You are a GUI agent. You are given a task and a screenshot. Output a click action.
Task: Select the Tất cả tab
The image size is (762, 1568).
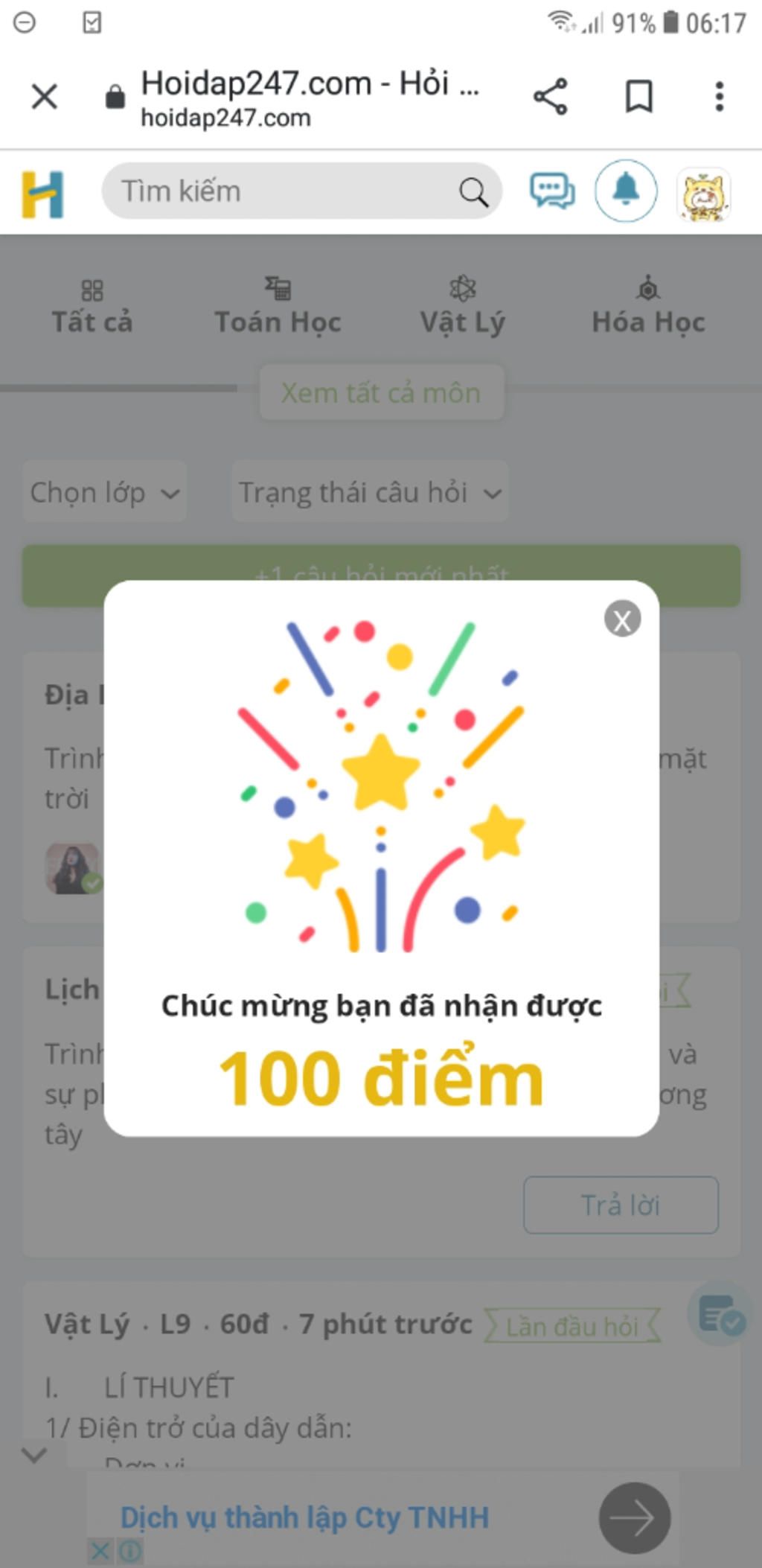[92, 307]
